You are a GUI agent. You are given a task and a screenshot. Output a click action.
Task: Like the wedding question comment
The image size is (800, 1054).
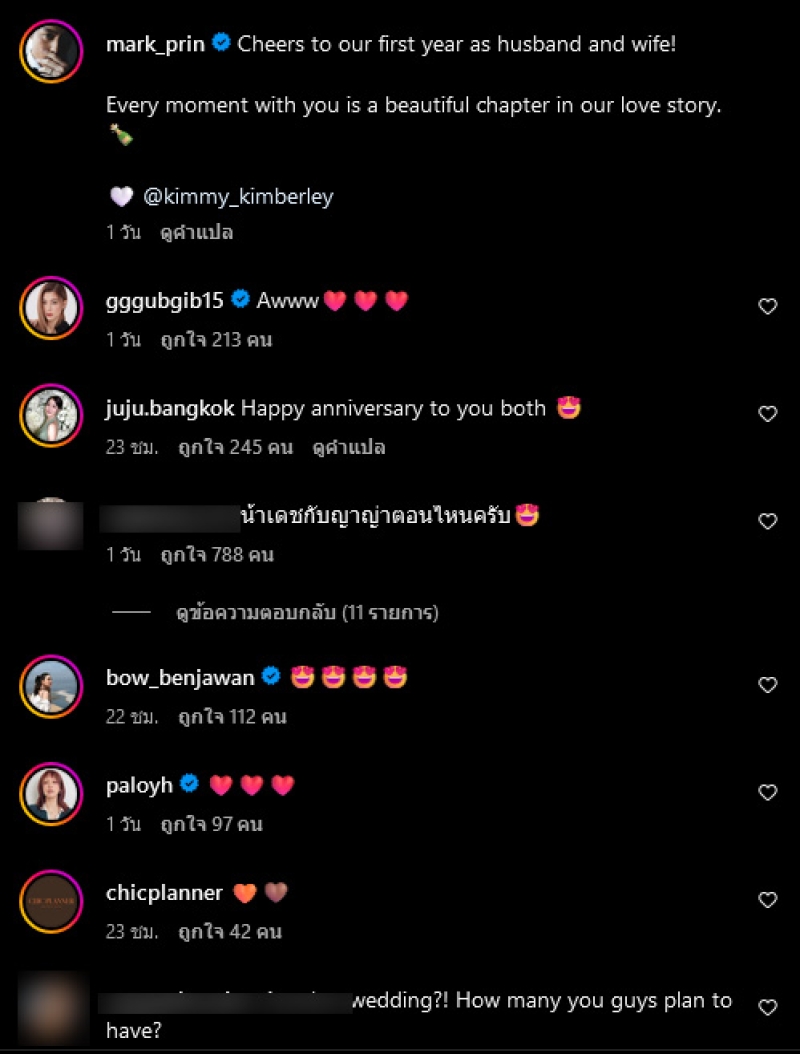pos(768,1007)
